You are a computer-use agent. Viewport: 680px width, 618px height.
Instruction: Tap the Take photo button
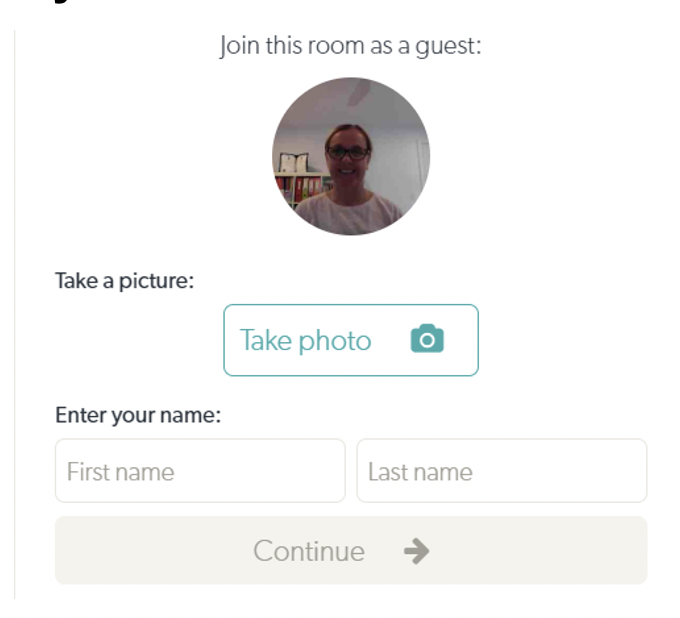[351, 340]
